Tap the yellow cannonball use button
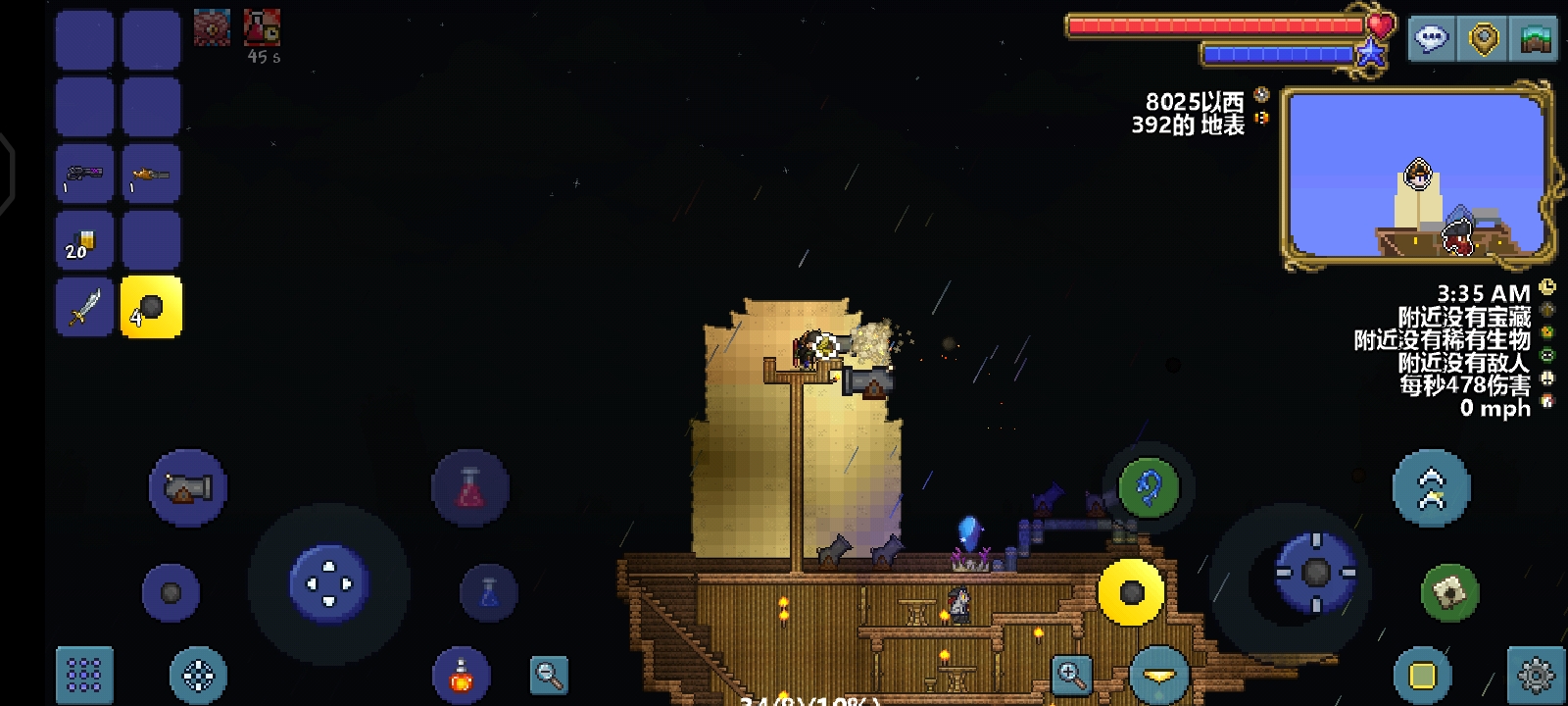This screenshot has width=1568, height=706. click(1131, 592)
